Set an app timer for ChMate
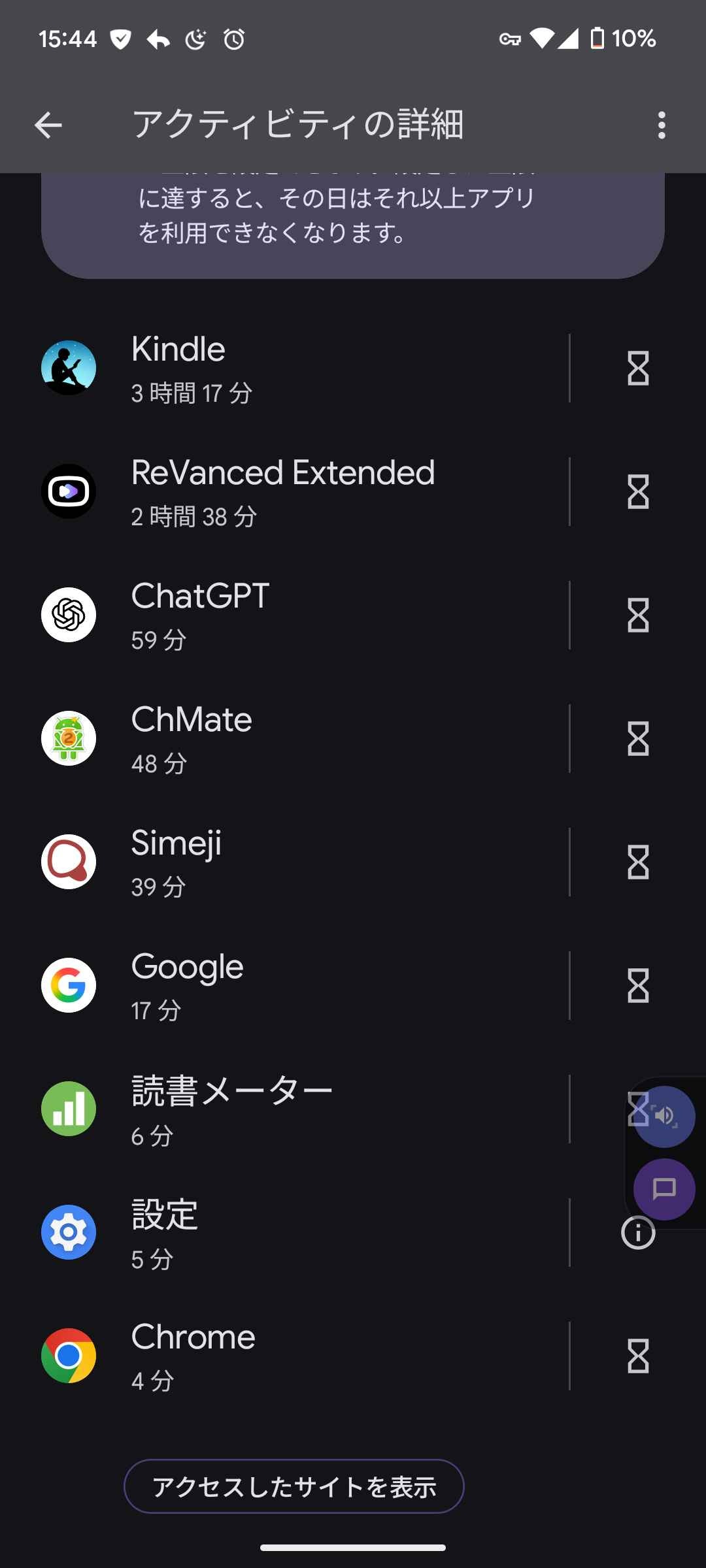This screenshot has width=706, height=1568. click(x=638, y=738)
